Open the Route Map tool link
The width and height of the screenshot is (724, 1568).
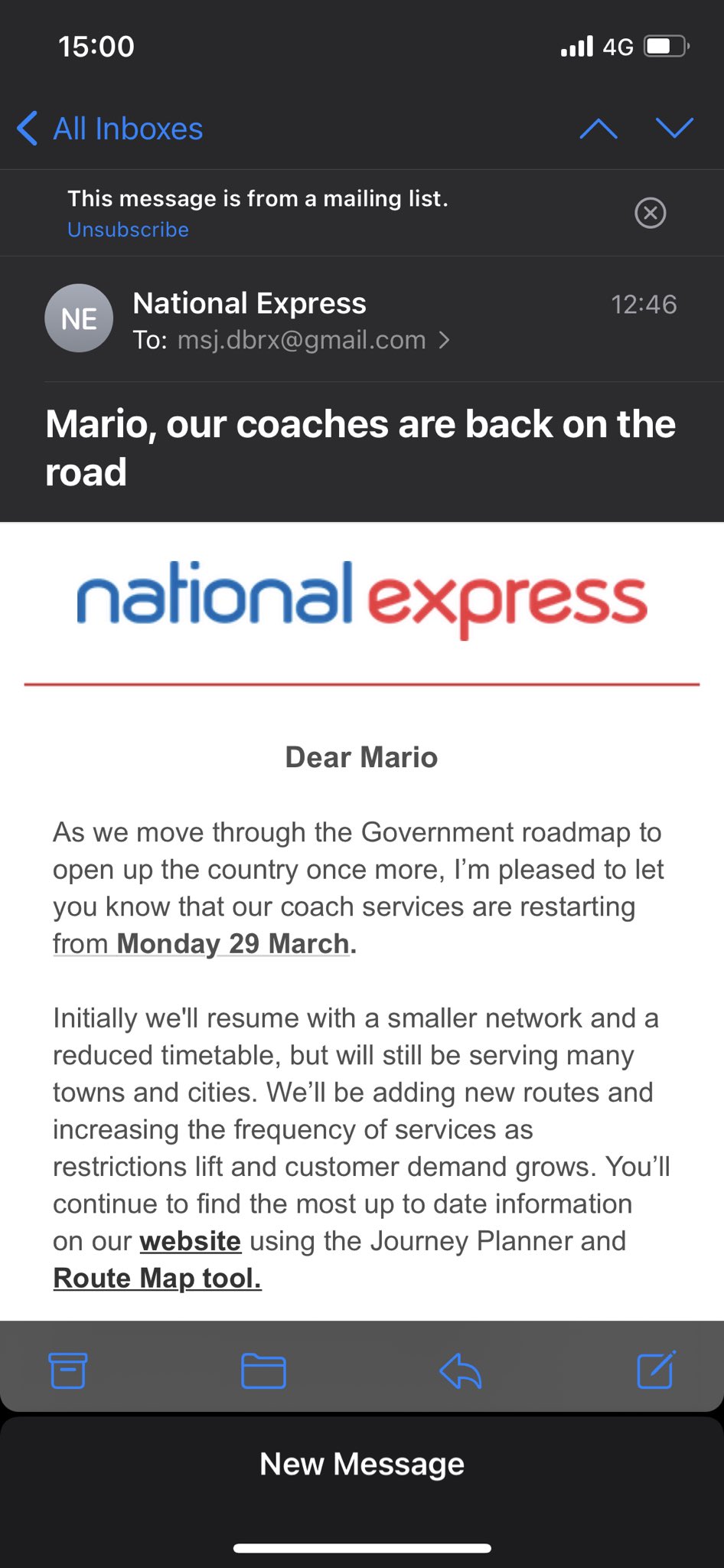[157, 1278]
